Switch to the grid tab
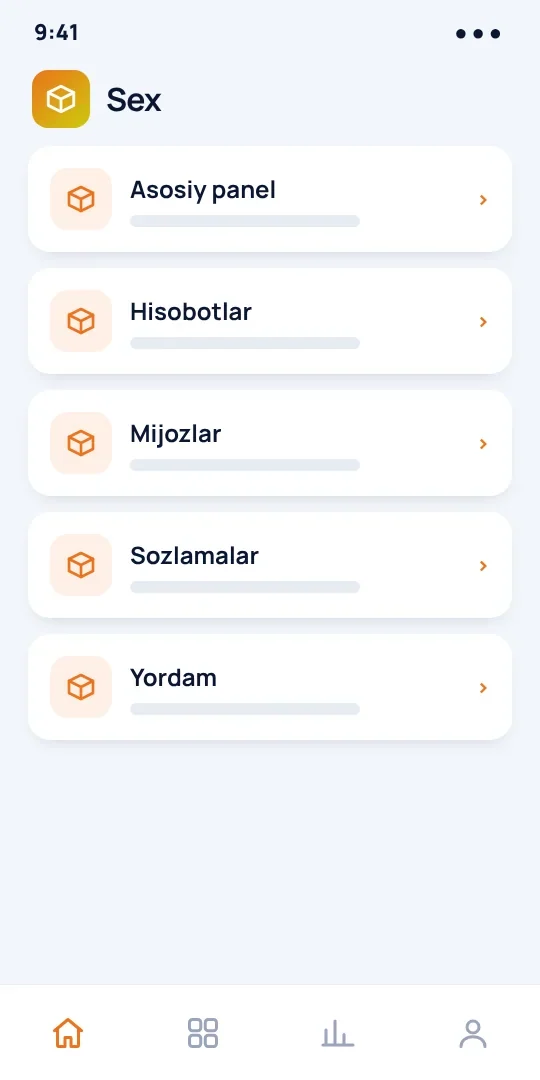This screenshot has width=540, height=1080. [x=202, y=1033]
